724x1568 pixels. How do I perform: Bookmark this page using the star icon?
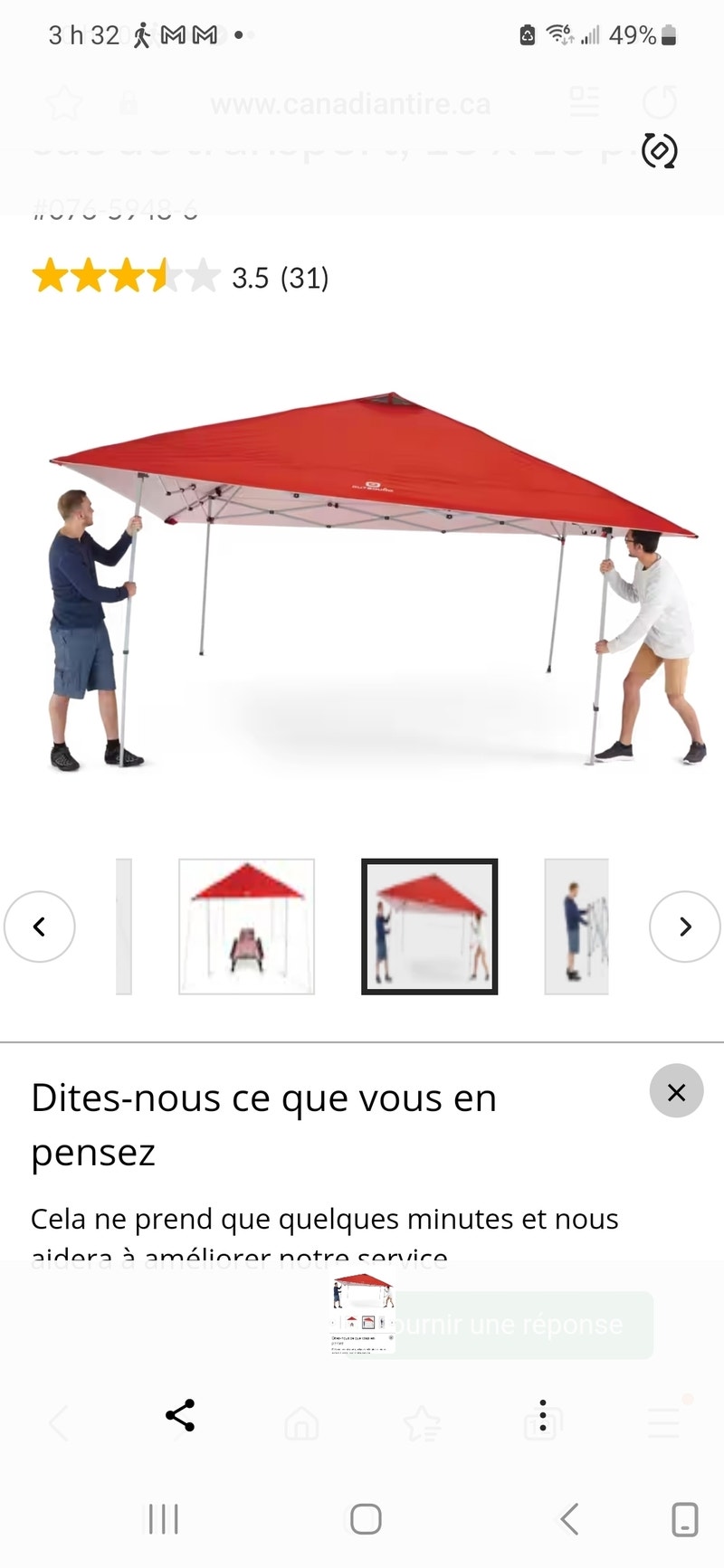(x=64, y=102)
